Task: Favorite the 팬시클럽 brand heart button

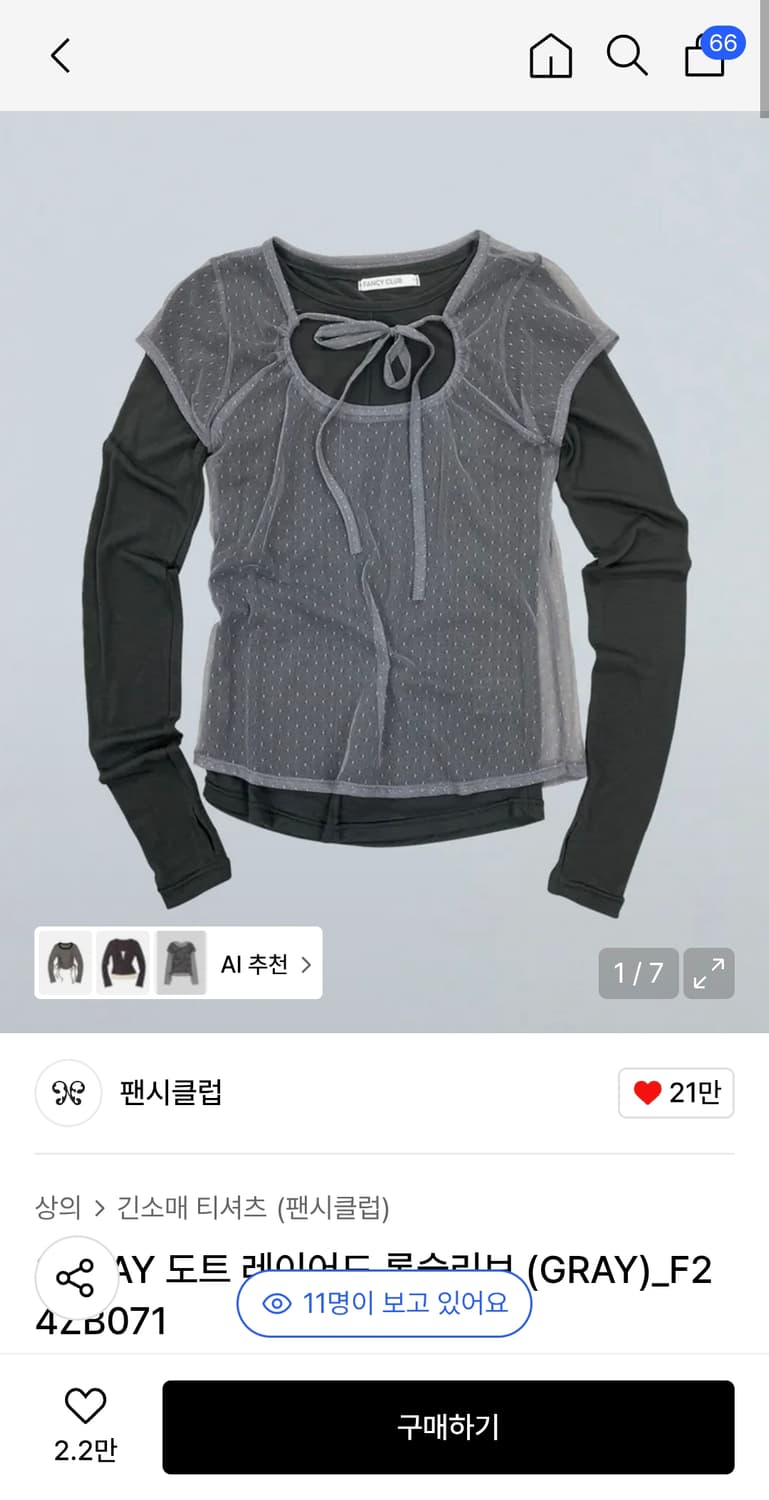Action: [x=676, y=1093]
